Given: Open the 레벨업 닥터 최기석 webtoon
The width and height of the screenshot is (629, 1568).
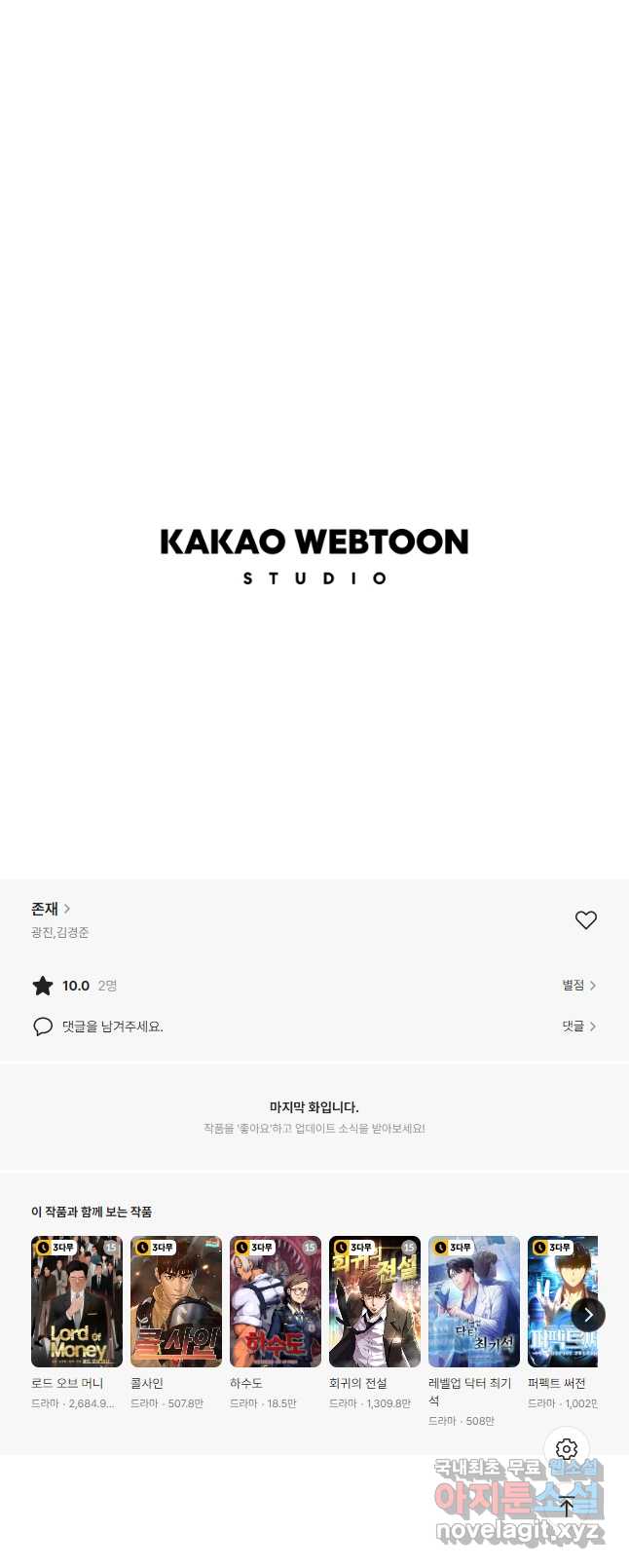Looking at the screenshot, I should click(474, 1302).
